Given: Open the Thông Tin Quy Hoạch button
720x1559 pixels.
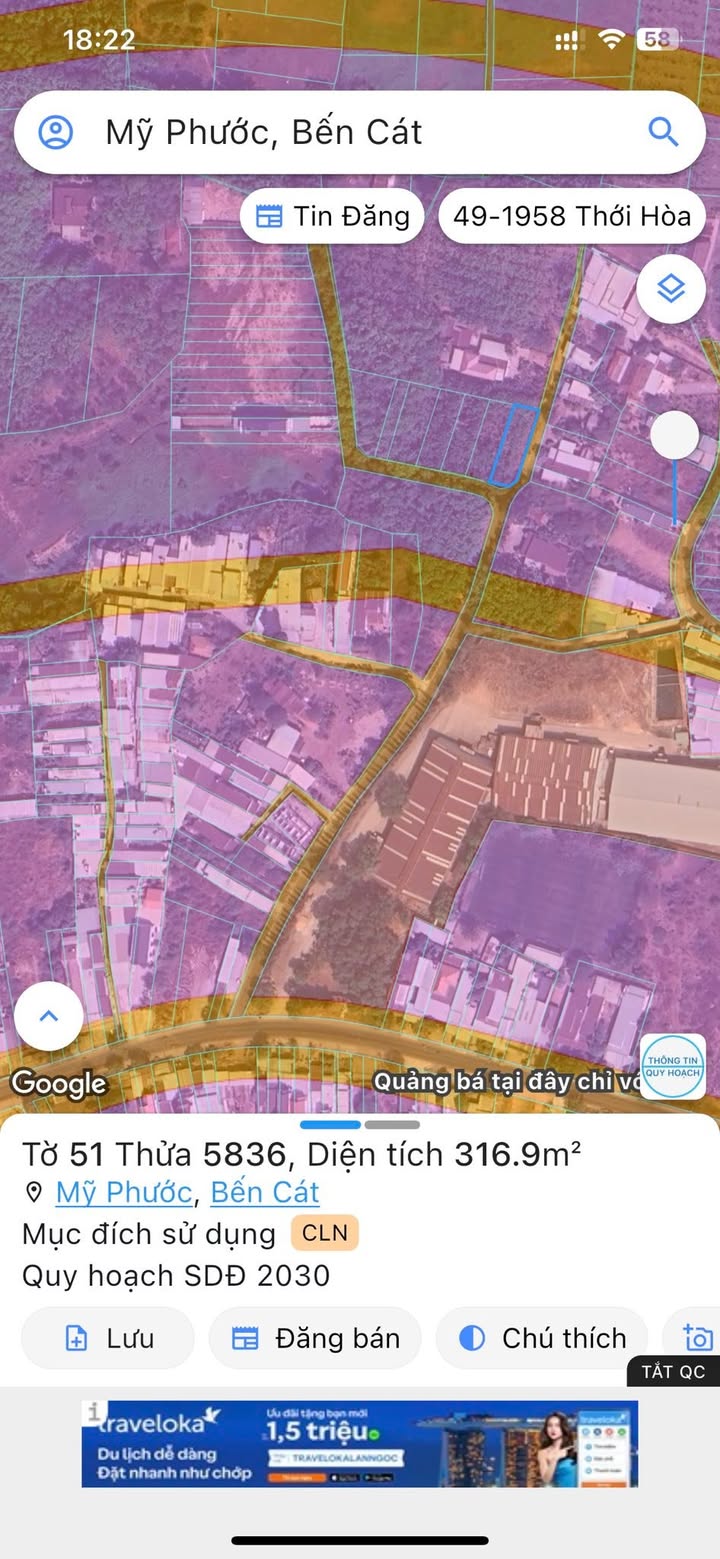Looking at the screenshot, I should click(x=672, y=1066).
